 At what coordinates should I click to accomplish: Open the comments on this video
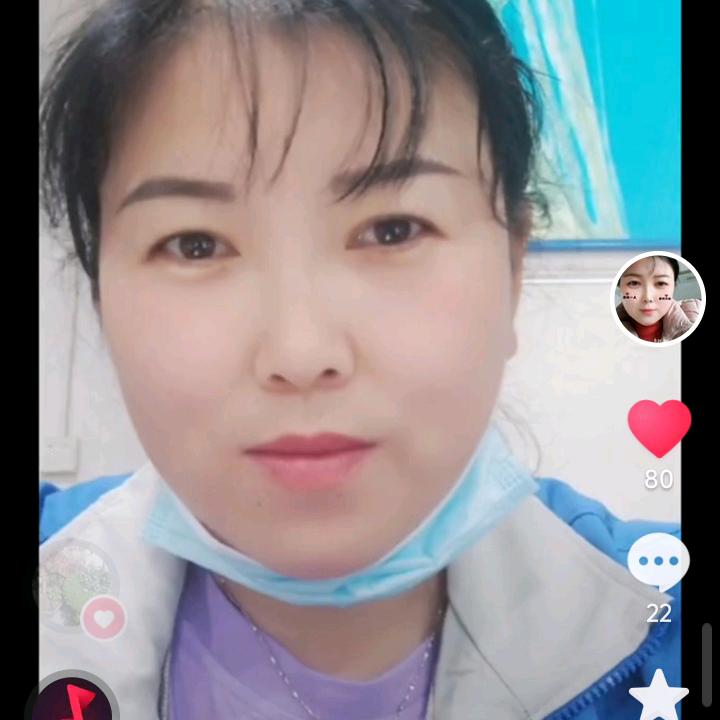click(658, 562)
